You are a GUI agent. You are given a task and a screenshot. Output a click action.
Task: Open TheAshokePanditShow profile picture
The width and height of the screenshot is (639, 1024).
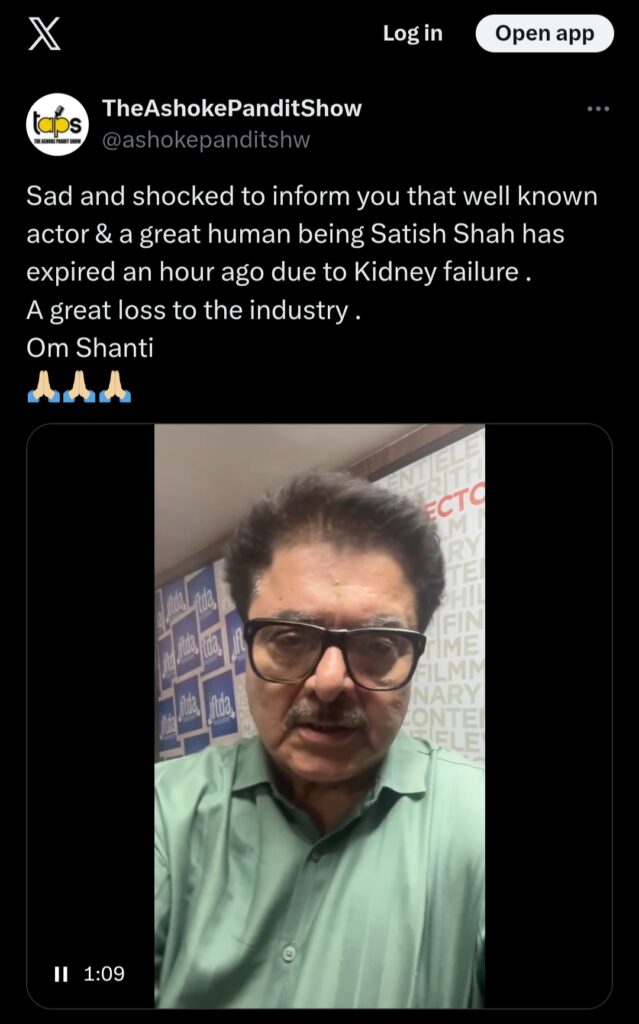[57, 125]
